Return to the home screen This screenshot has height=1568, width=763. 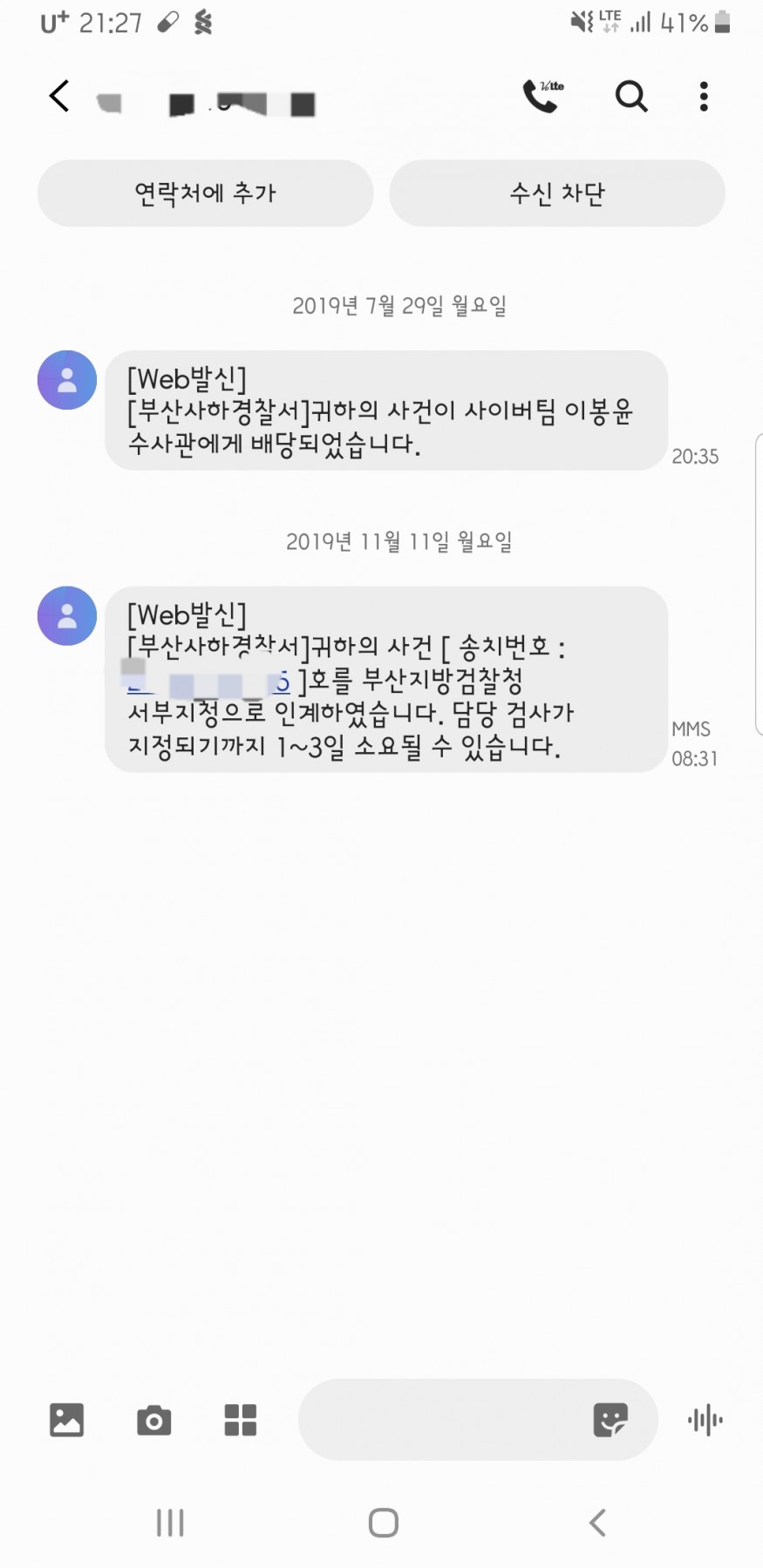(384, 1523)
